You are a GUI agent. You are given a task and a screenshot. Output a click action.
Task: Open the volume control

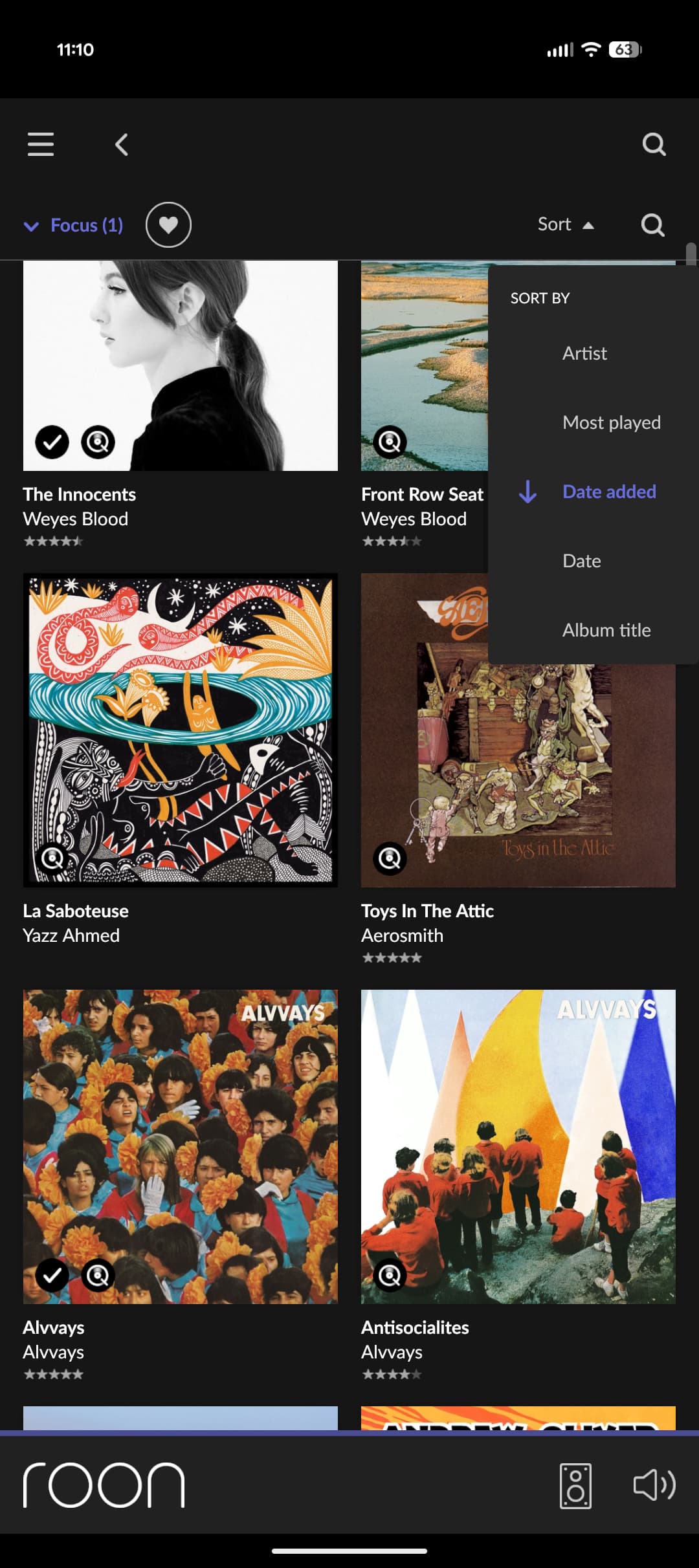[x=654, y=1485]
